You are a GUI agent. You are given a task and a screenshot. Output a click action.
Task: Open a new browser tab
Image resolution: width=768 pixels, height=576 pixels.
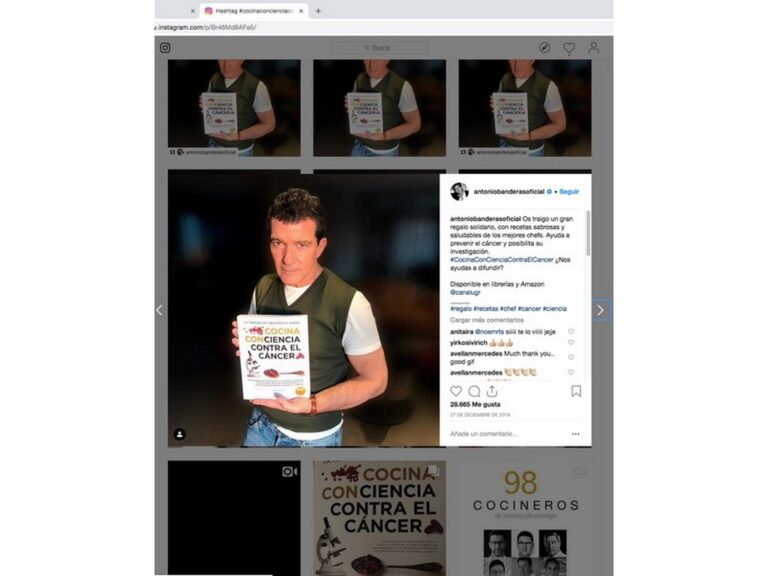[318, 11]
